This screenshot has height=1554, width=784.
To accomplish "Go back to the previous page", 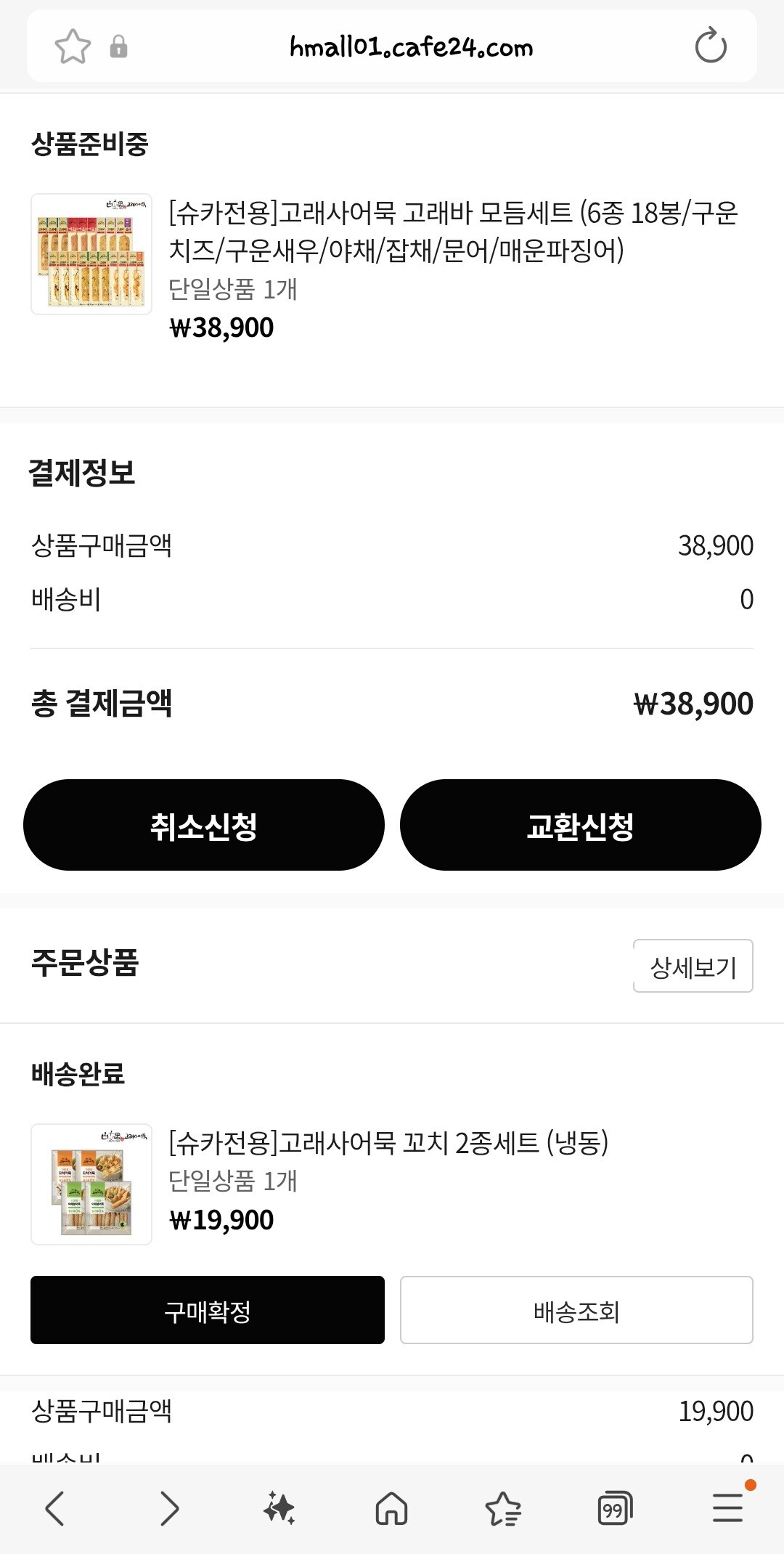I will coord(55,1509).
